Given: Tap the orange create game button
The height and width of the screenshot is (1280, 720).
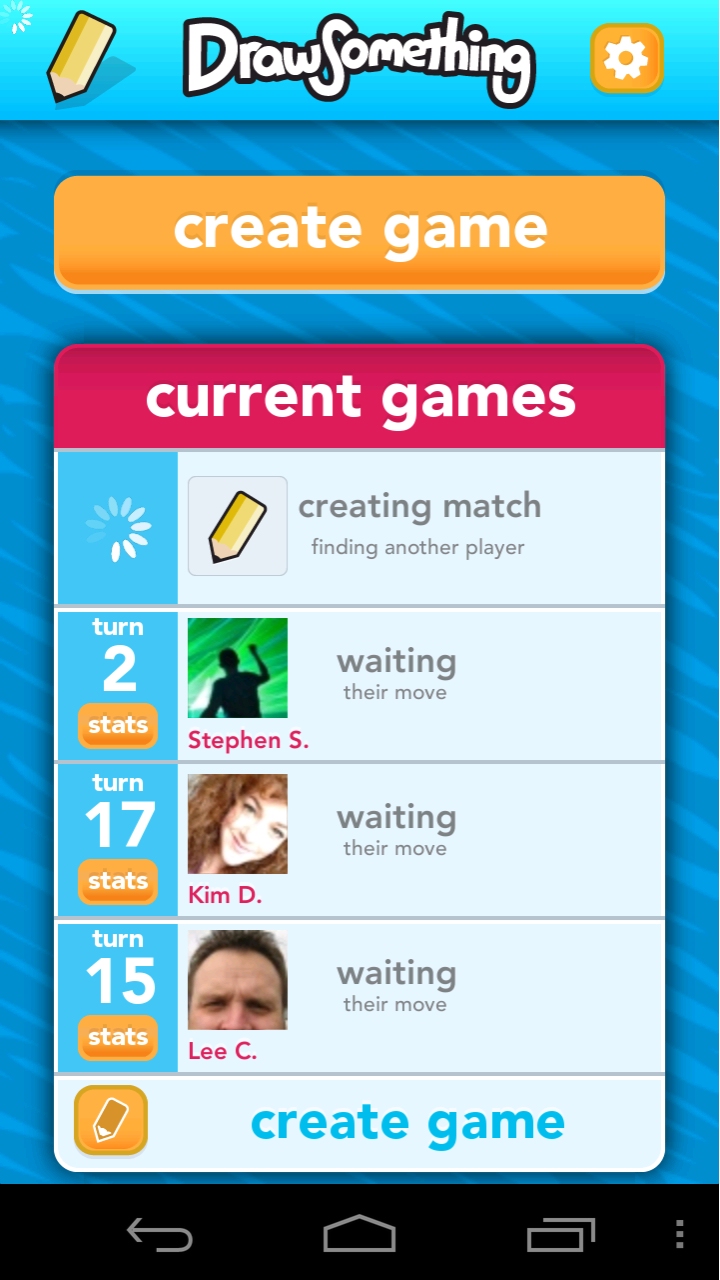Looking at the screenshot, I should 359,231.
